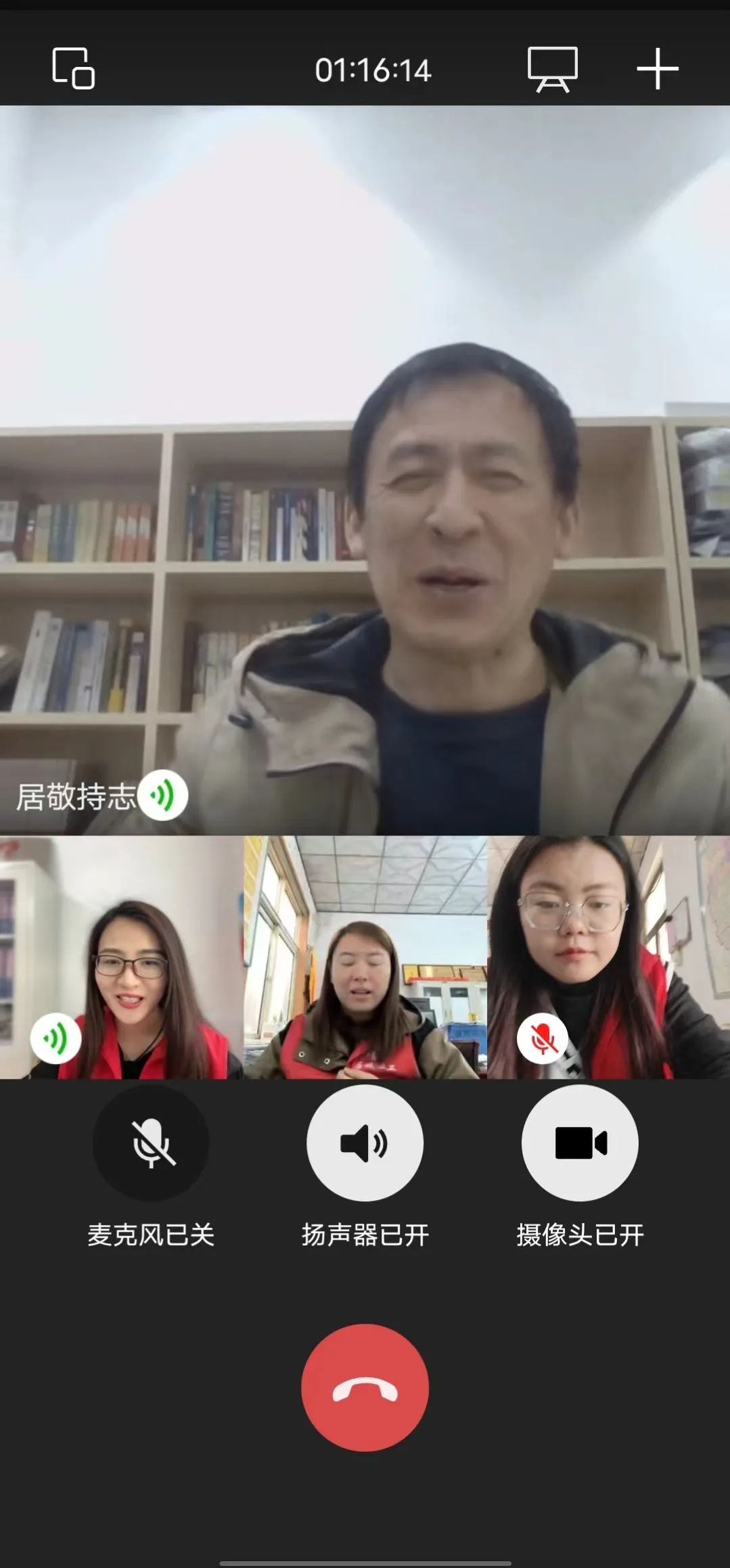Select the muted participant's video tile
The image size is (730, 1568).
[608, 958]
